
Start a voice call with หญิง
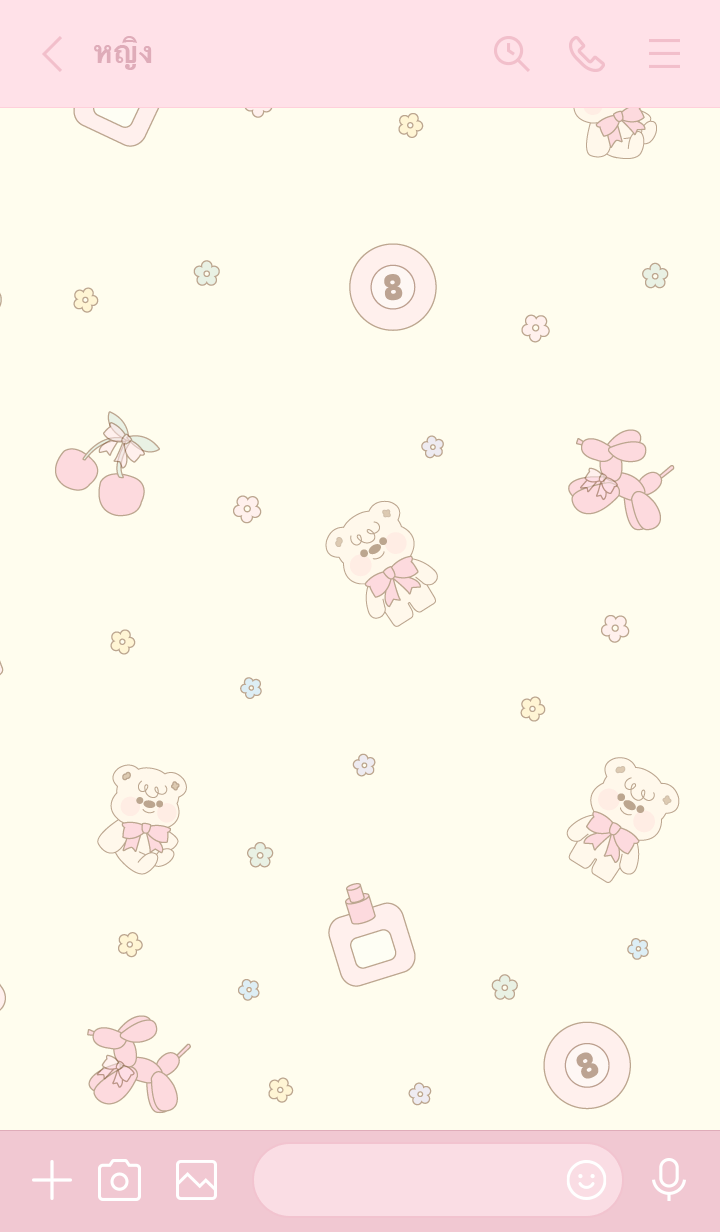(x=586, y=54)
